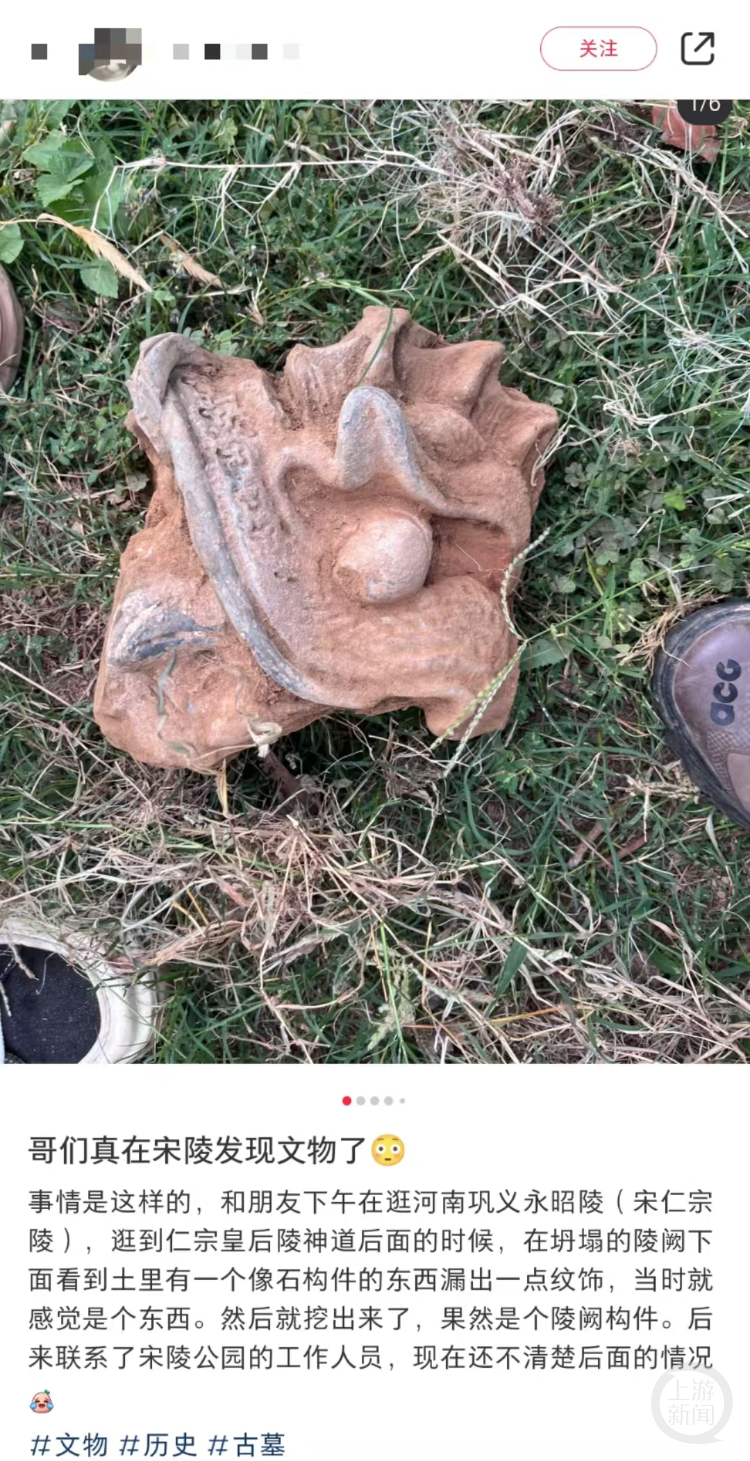Tap the image page indicator dots

tap(374, 1100)
